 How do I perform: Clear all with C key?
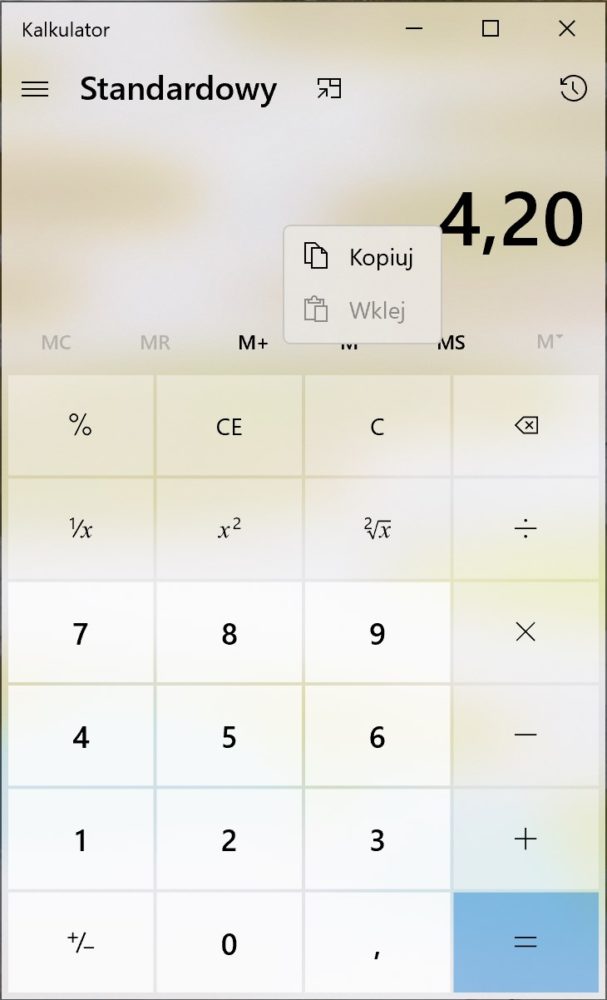pos(377,426)
